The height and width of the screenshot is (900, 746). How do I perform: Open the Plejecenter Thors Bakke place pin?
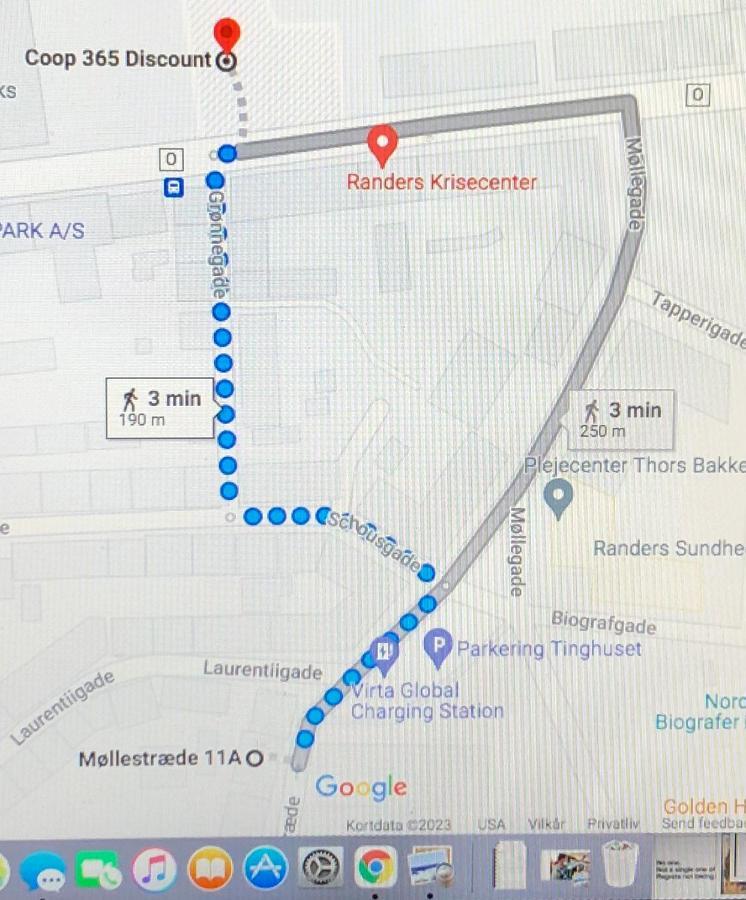tap(560, 497)
